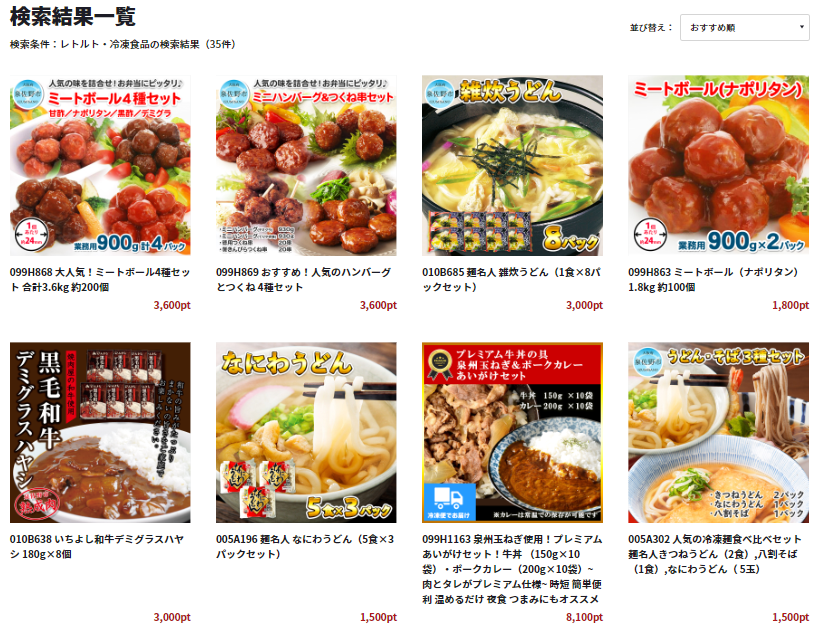This screenshot has height=634, width=818.
Task: Open the なにわうどん 5食×3パック product
Action: pyautogui.click(x=306, y=432)
